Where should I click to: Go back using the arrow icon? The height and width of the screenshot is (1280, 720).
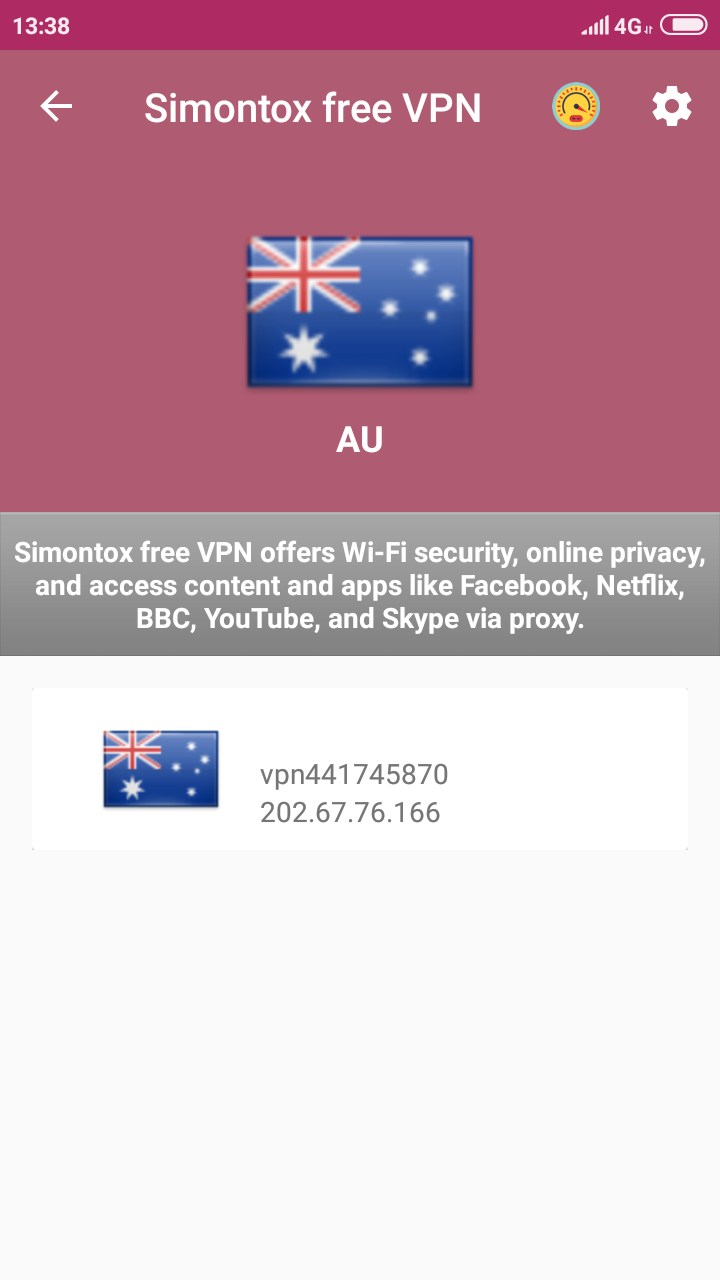[56, 106]
